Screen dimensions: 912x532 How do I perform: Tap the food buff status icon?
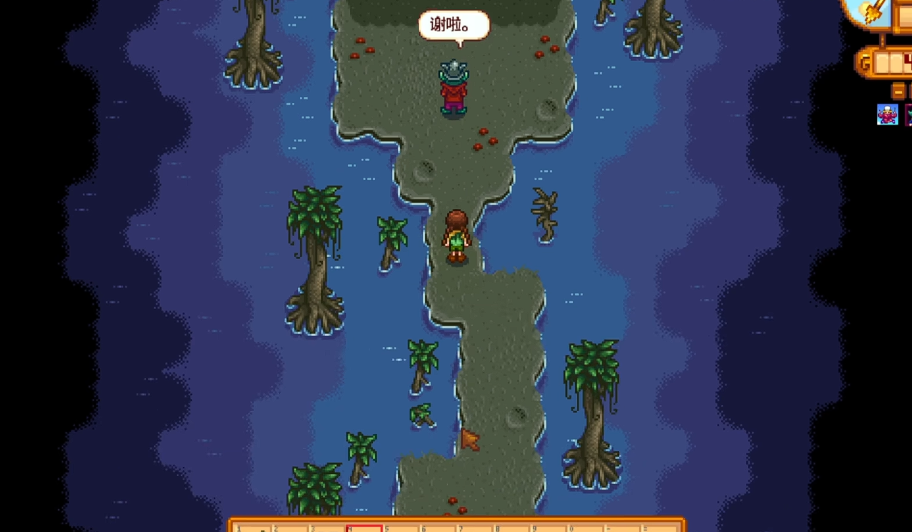coord(887,115)
